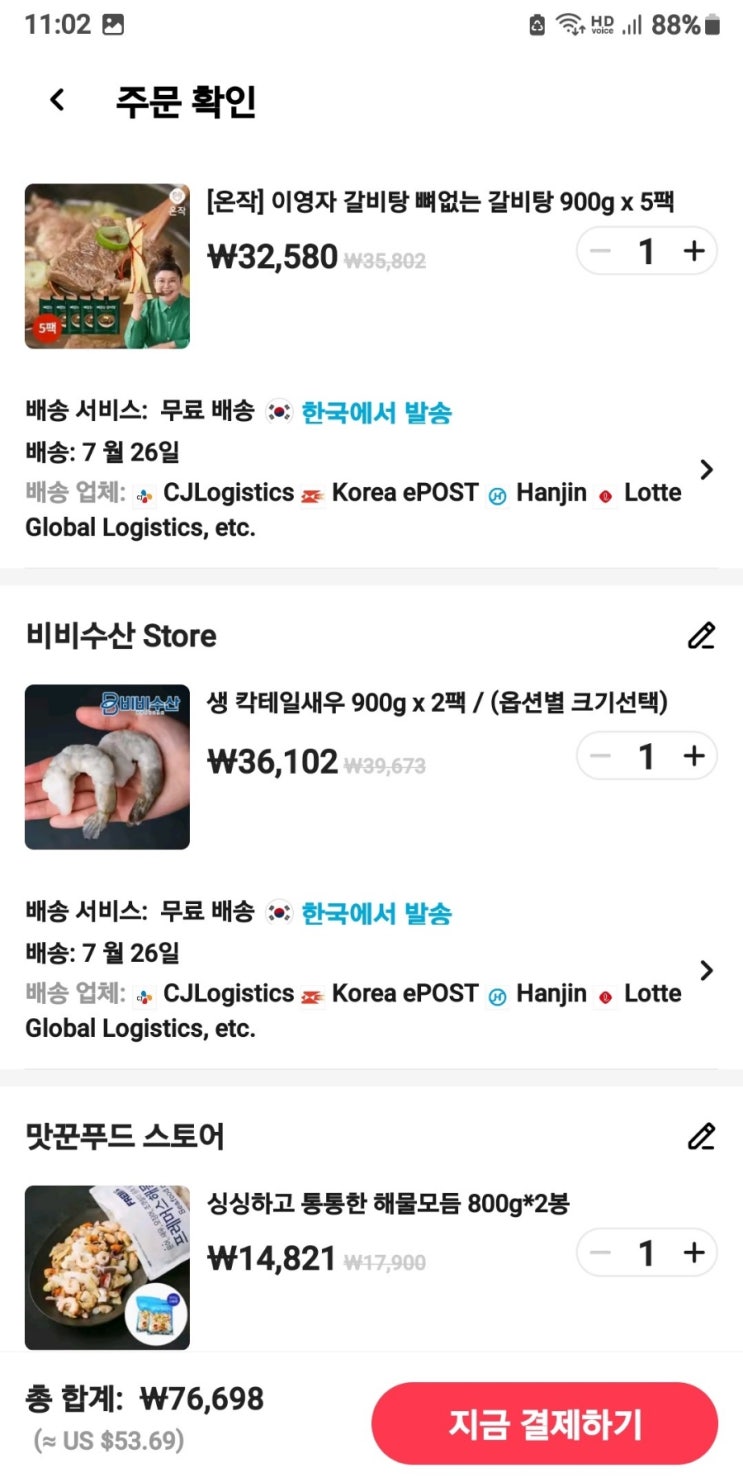Open 갈비탕 product image
Screen dimensions: 743x1482
point(107,266)
